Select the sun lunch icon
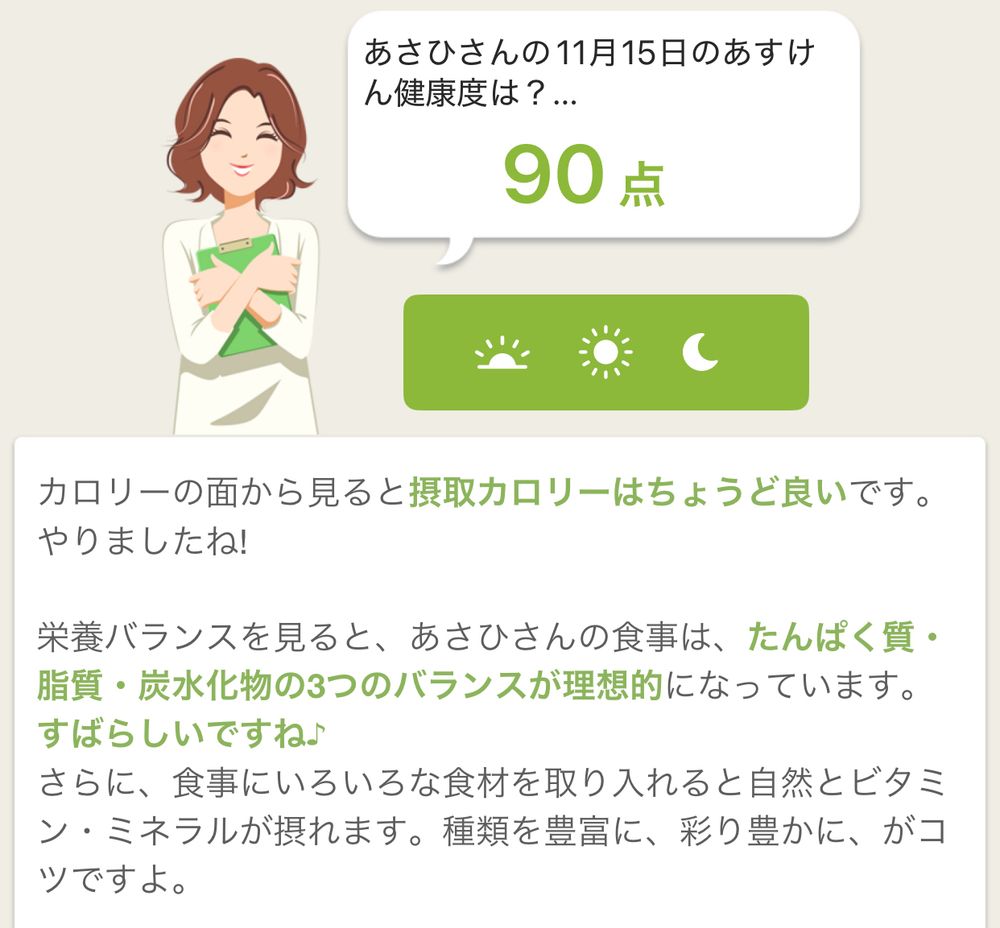1000x928 pixels. [605, 352]
